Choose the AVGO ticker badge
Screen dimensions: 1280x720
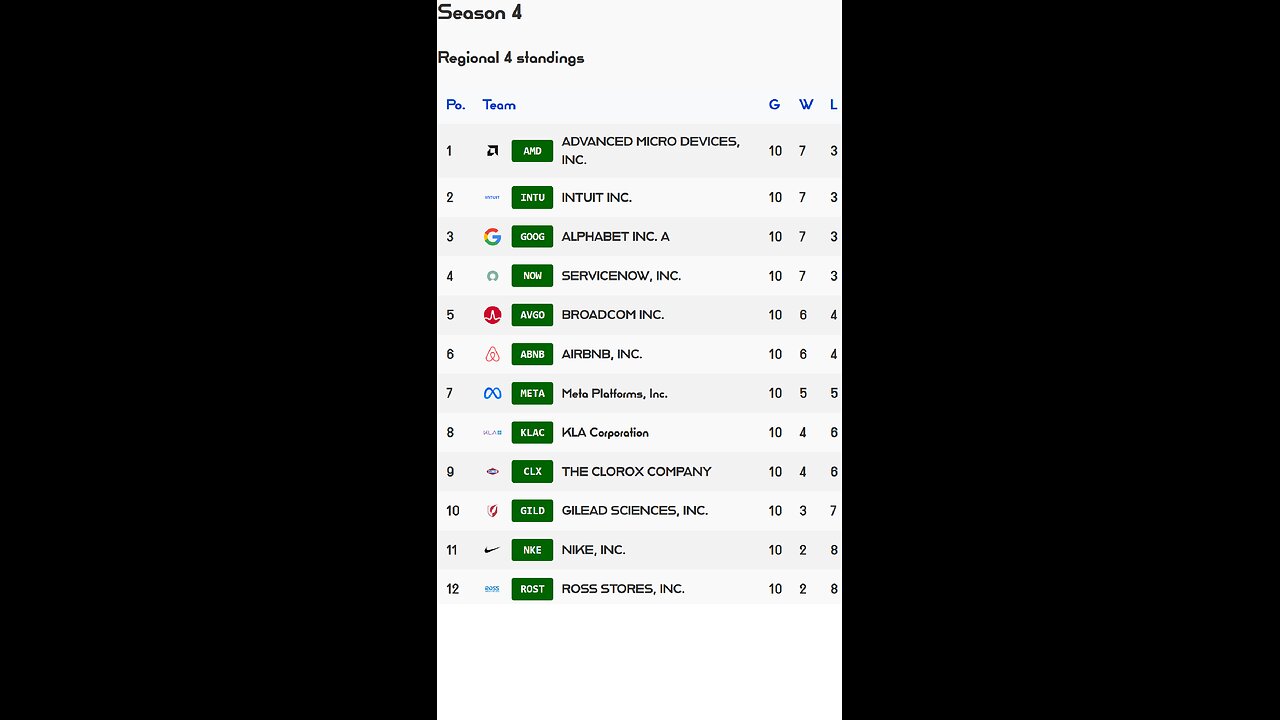coord(532,315)
